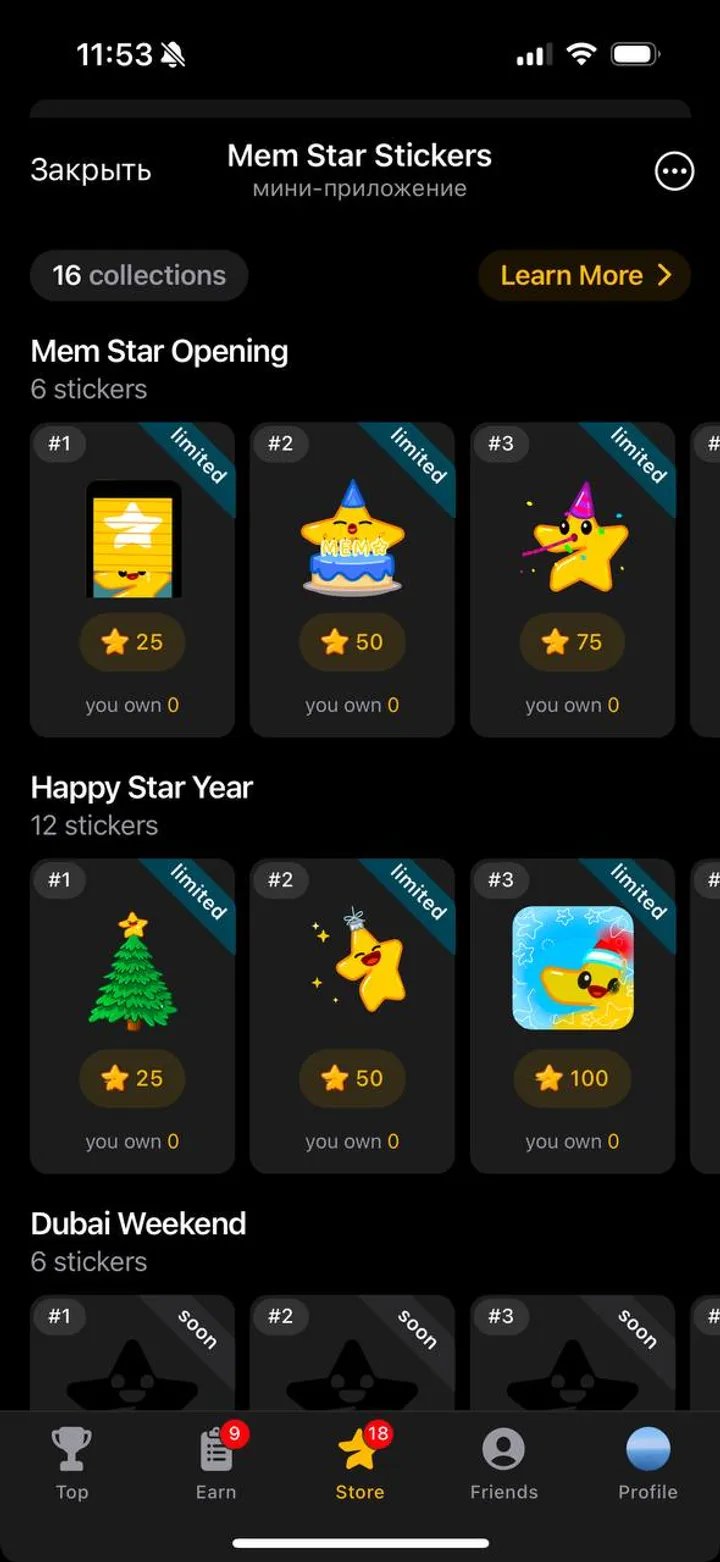The width and height of the screenshot is (720, 1562).
Task: Open Mem Star Opening party sticker #3
Action: point(573,540)
